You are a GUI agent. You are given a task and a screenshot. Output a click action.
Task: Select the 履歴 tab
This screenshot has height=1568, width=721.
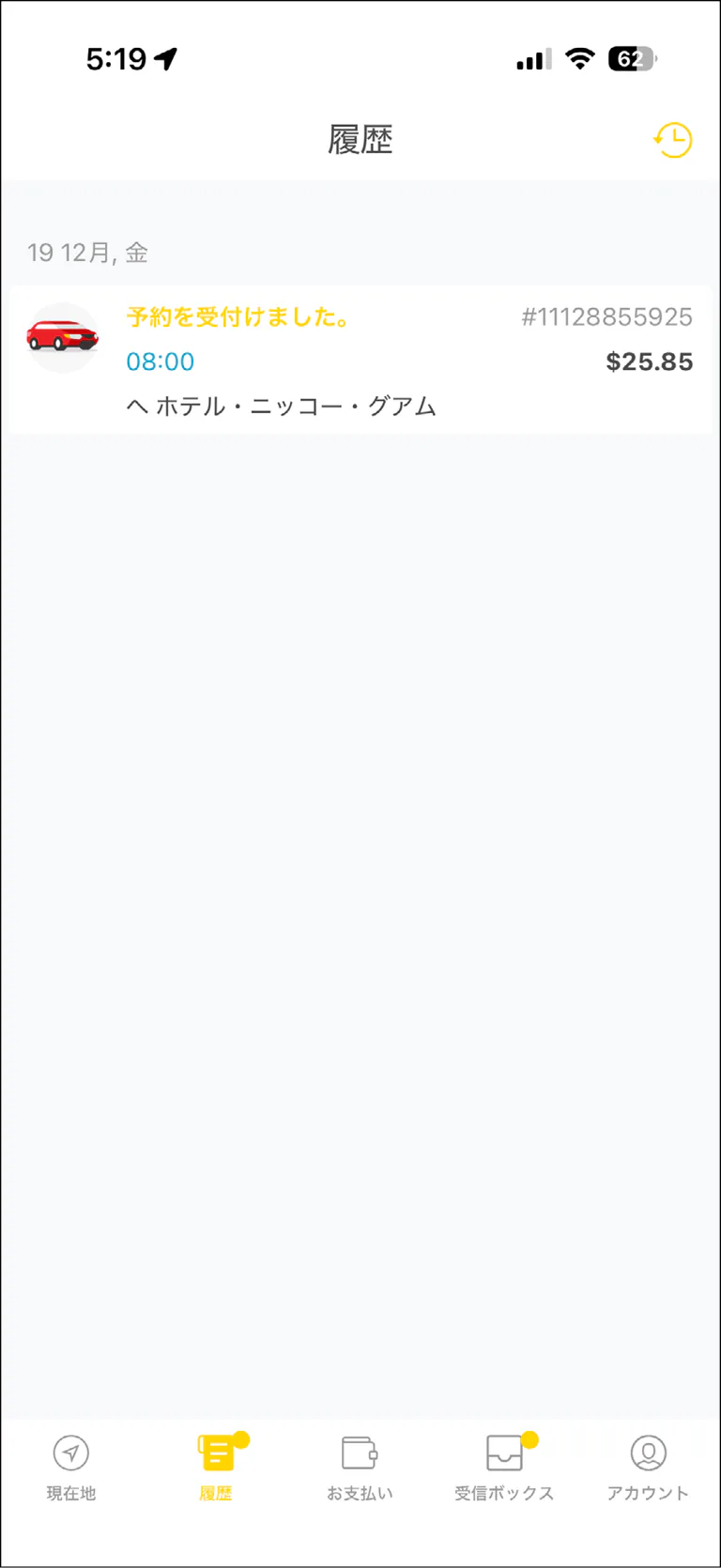[216, 1467]
